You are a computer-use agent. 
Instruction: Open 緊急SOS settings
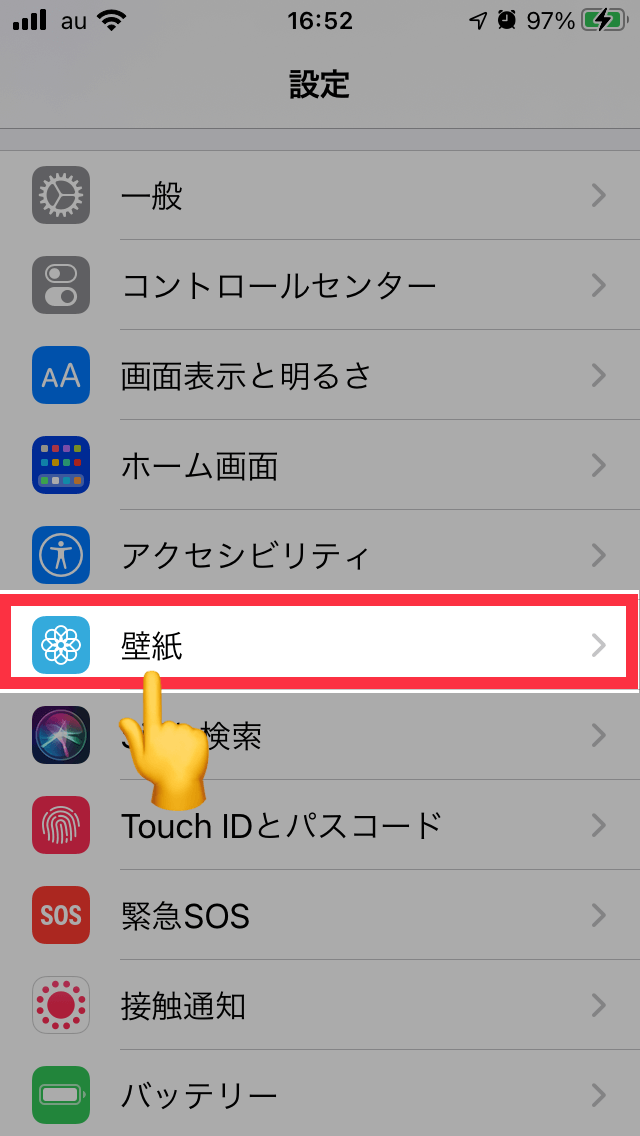click(320, 915)
